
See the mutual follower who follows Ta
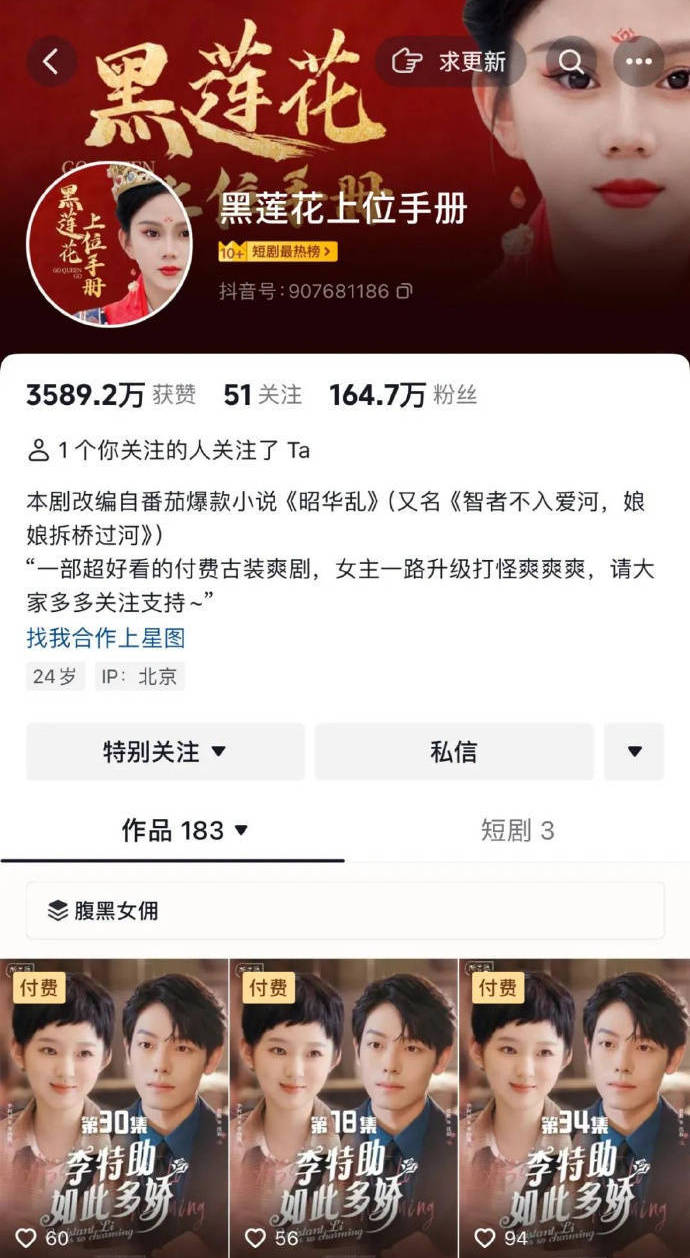pos(170,451)
